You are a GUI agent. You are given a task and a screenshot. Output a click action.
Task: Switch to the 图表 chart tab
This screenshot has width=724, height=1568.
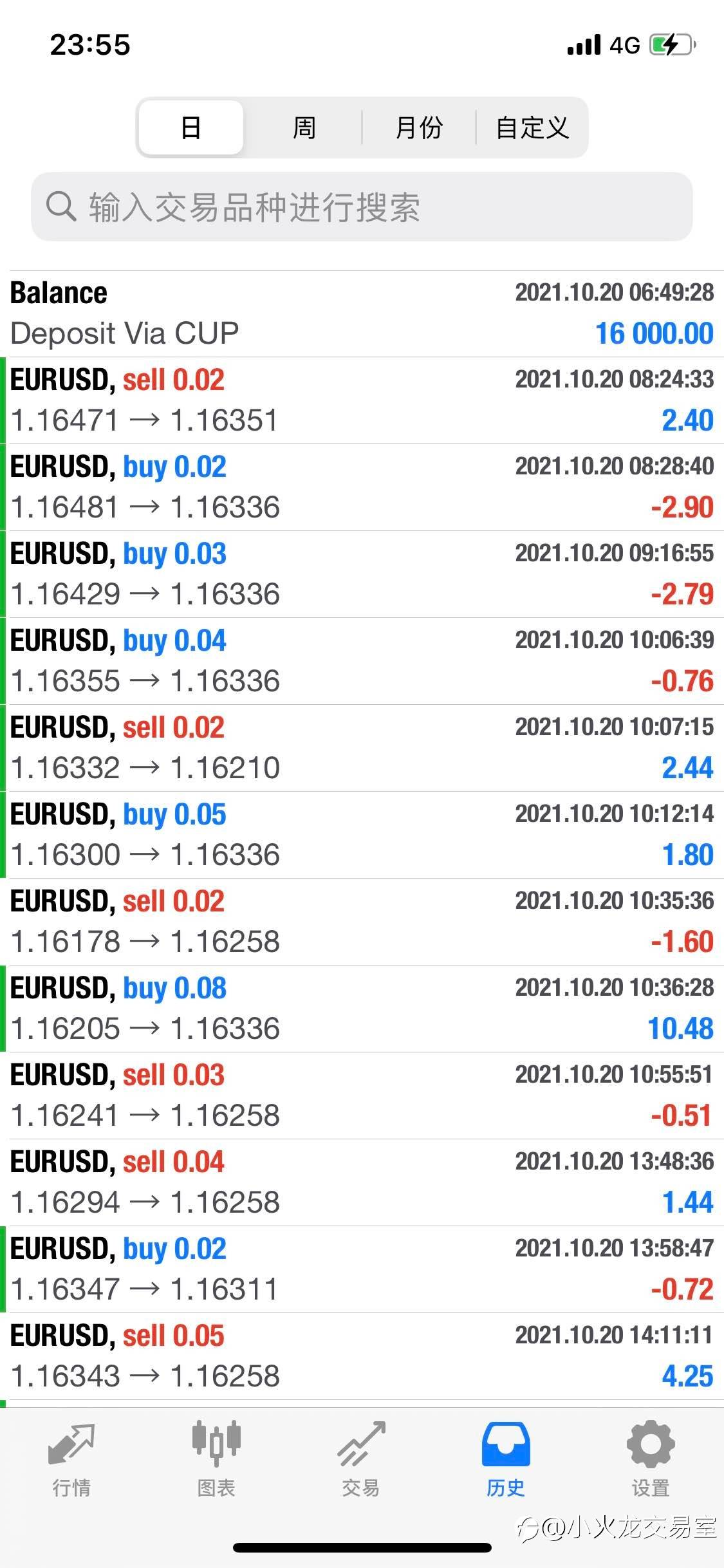pos(216,1460)
